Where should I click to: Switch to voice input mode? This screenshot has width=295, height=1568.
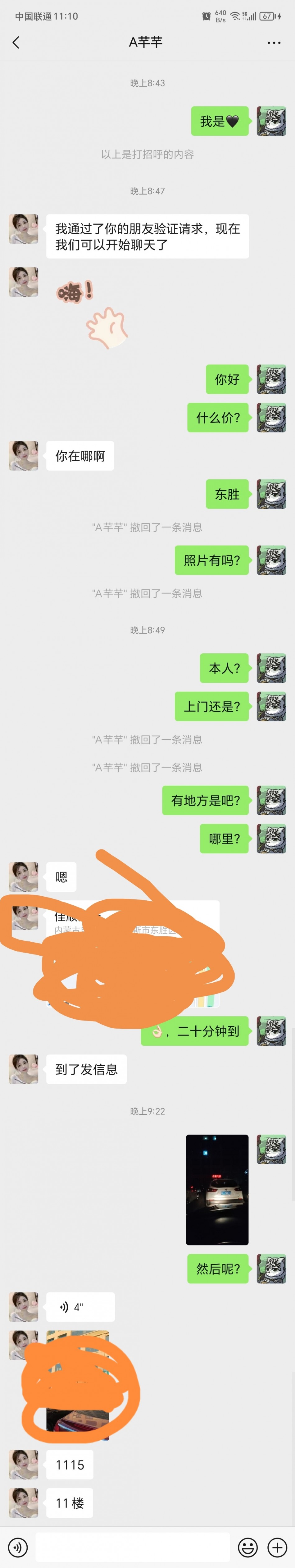pos(18,1546)
